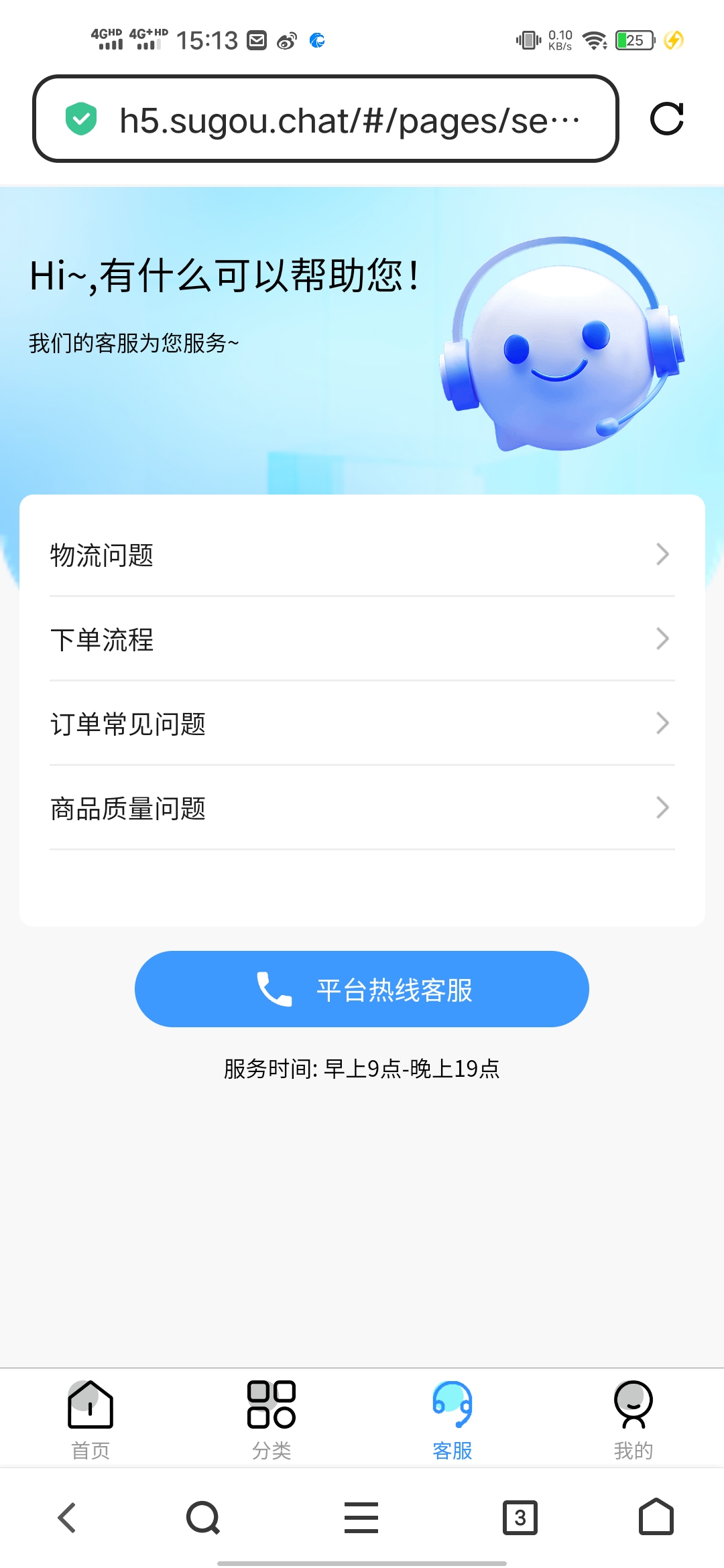This screenshot has height=1568, width=724.
Task: Open browser search from the bottom toolbar
Action: (203, 1518)
